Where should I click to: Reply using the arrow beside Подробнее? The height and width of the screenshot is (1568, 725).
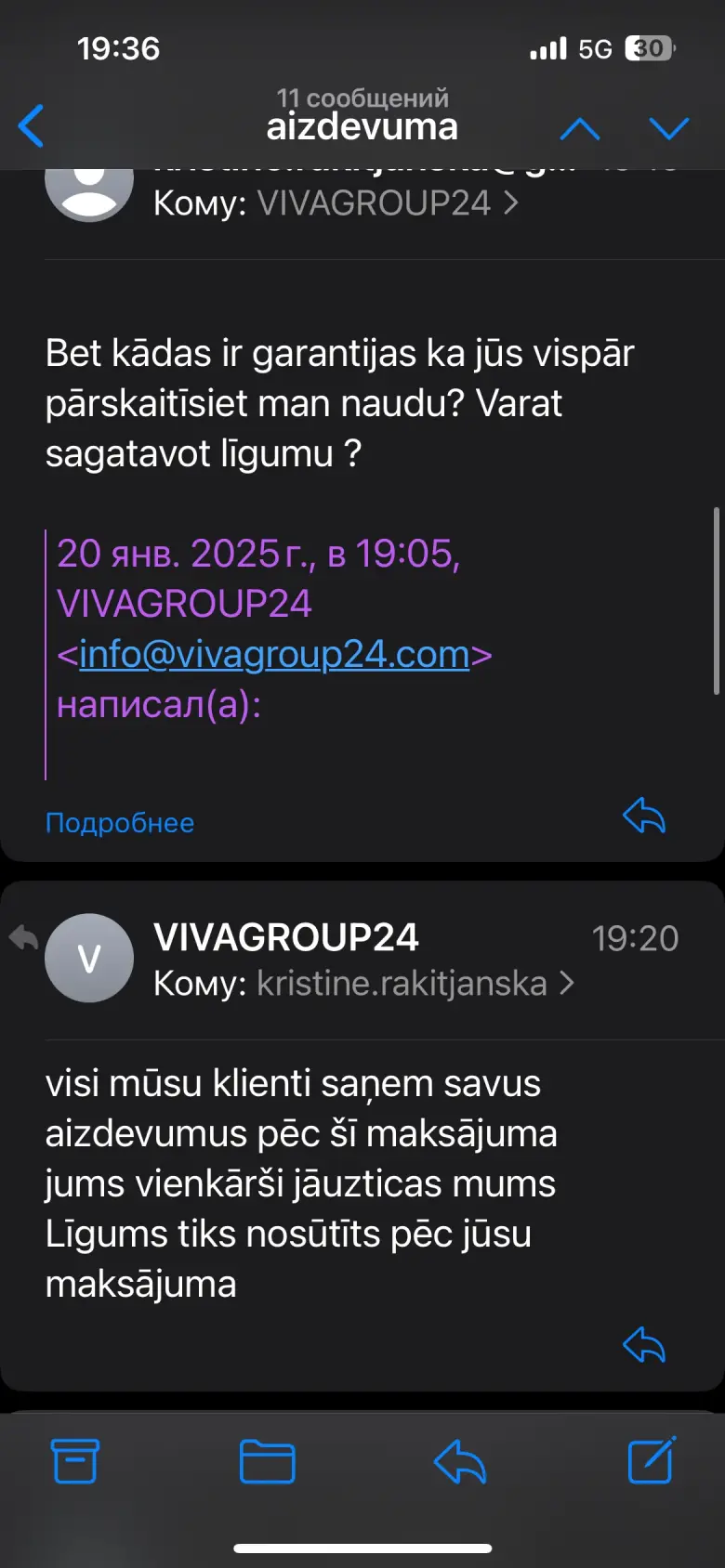click(644, 817)
